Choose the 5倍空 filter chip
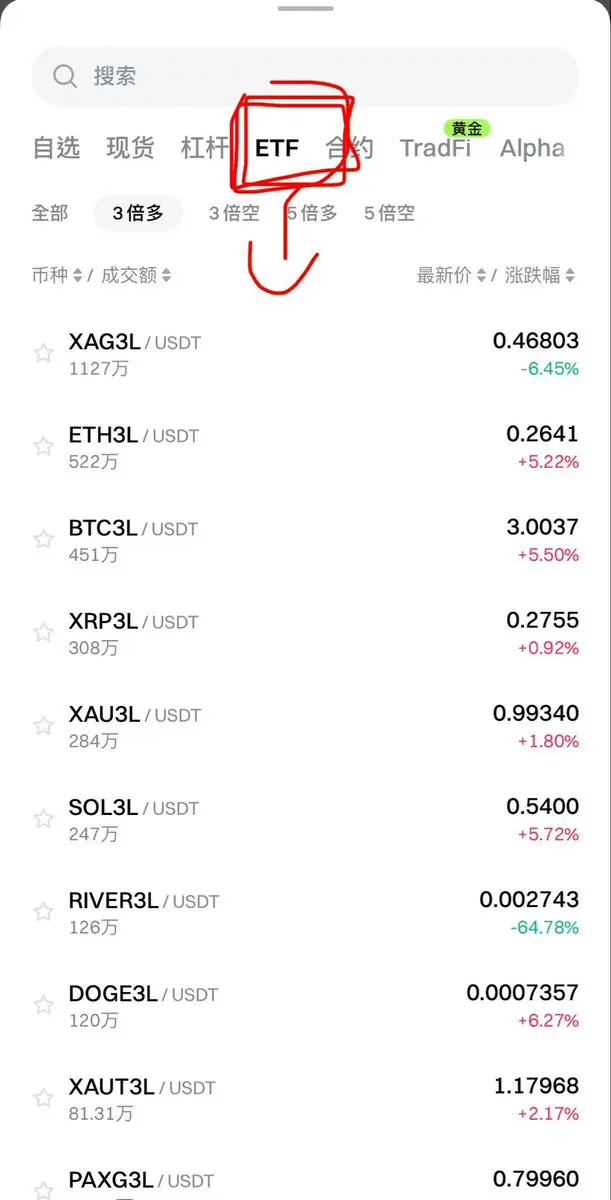 point(389,213)
